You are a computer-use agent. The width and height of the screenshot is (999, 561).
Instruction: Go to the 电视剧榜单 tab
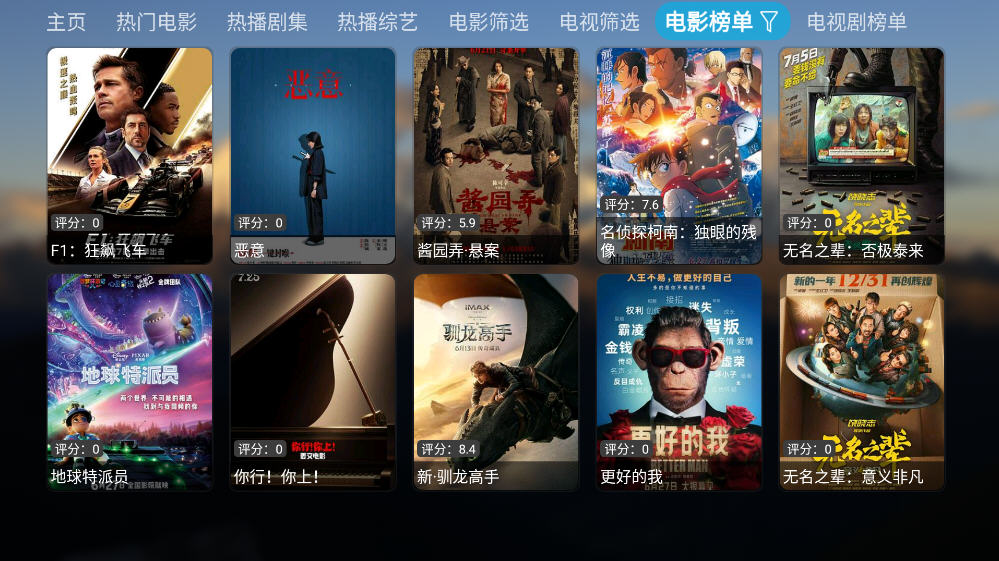tap(857, 22)
